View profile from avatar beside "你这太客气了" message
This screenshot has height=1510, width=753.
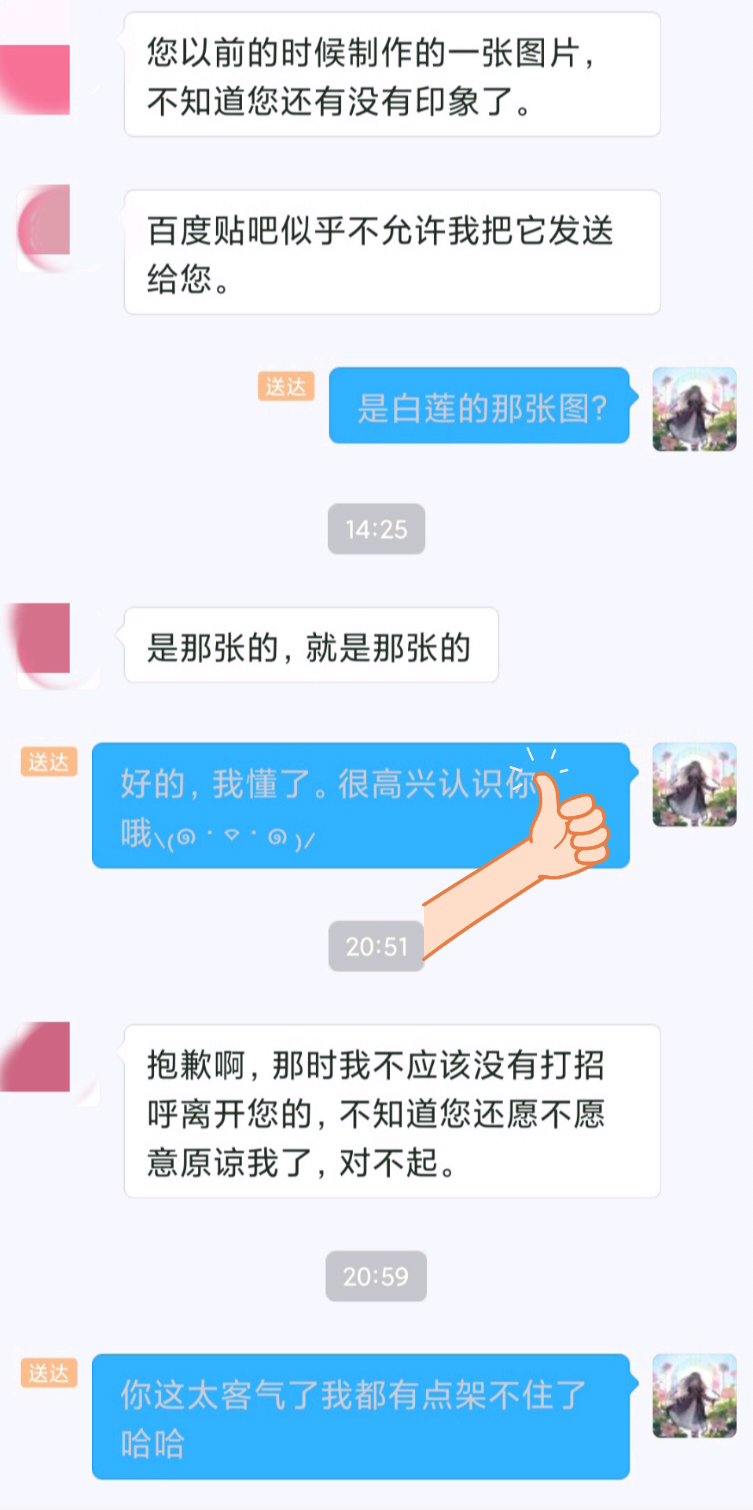[694, 1396]
